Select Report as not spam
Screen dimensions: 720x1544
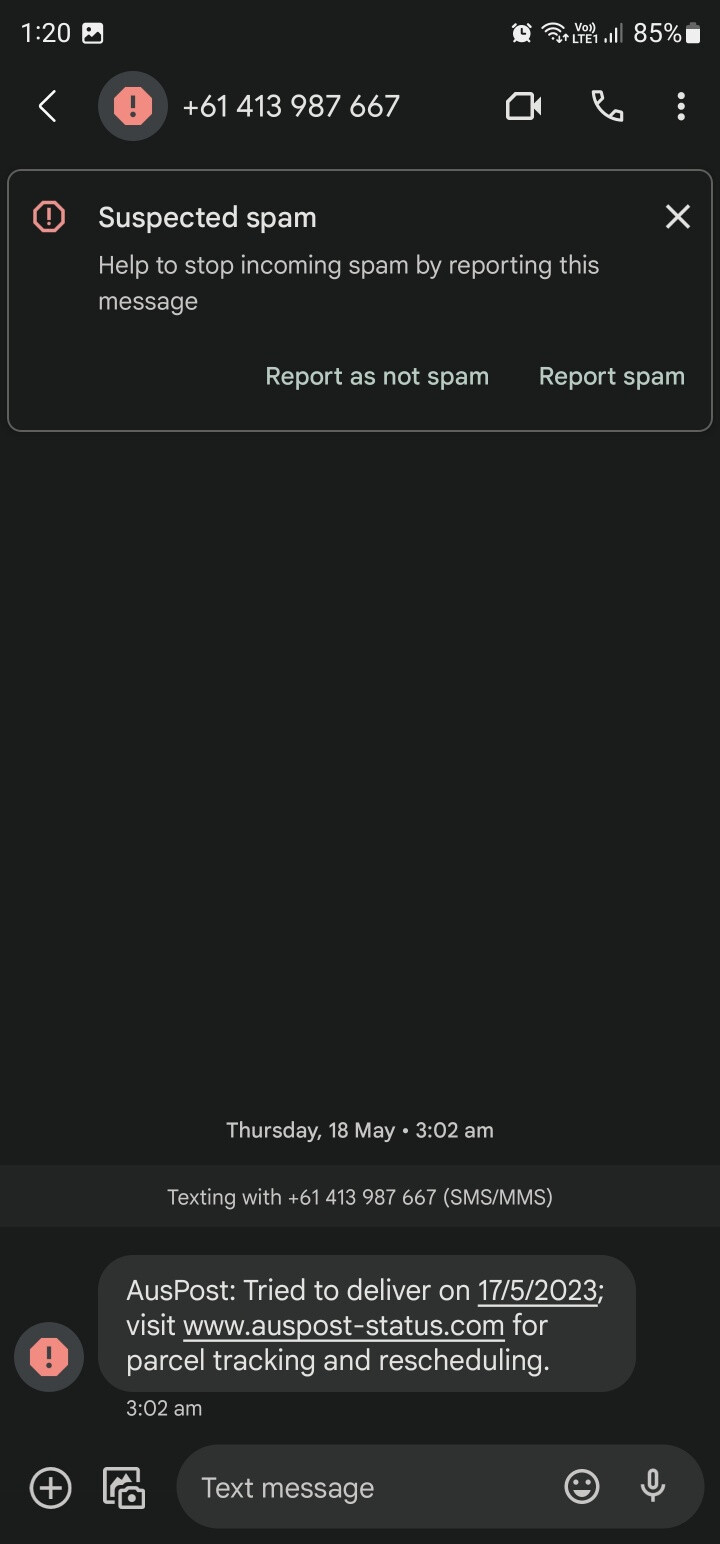[x=377, y=377]
